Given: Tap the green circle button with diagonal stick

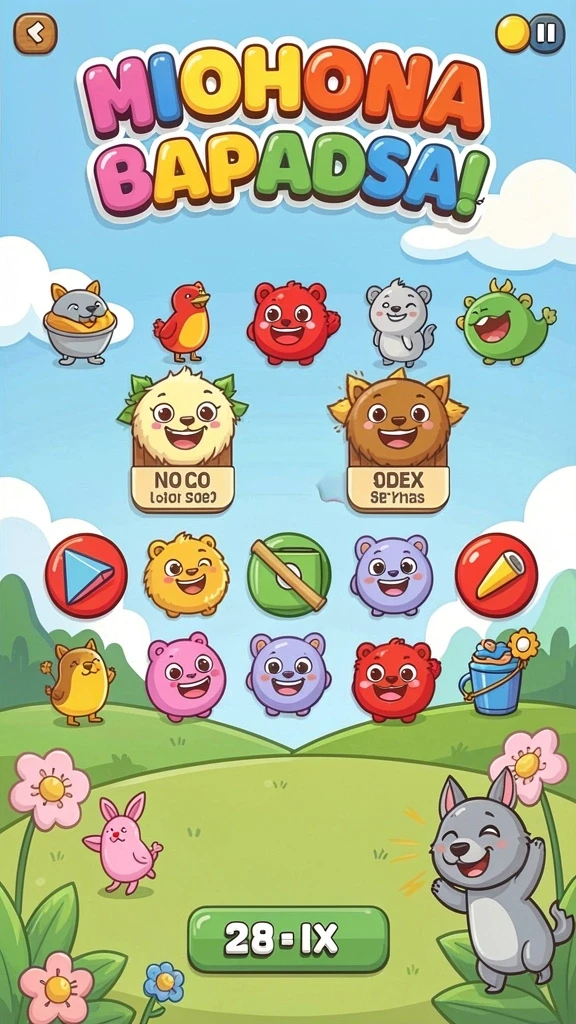Looking at the screenshot, I should pyautogui.click(x=289, y=575).
